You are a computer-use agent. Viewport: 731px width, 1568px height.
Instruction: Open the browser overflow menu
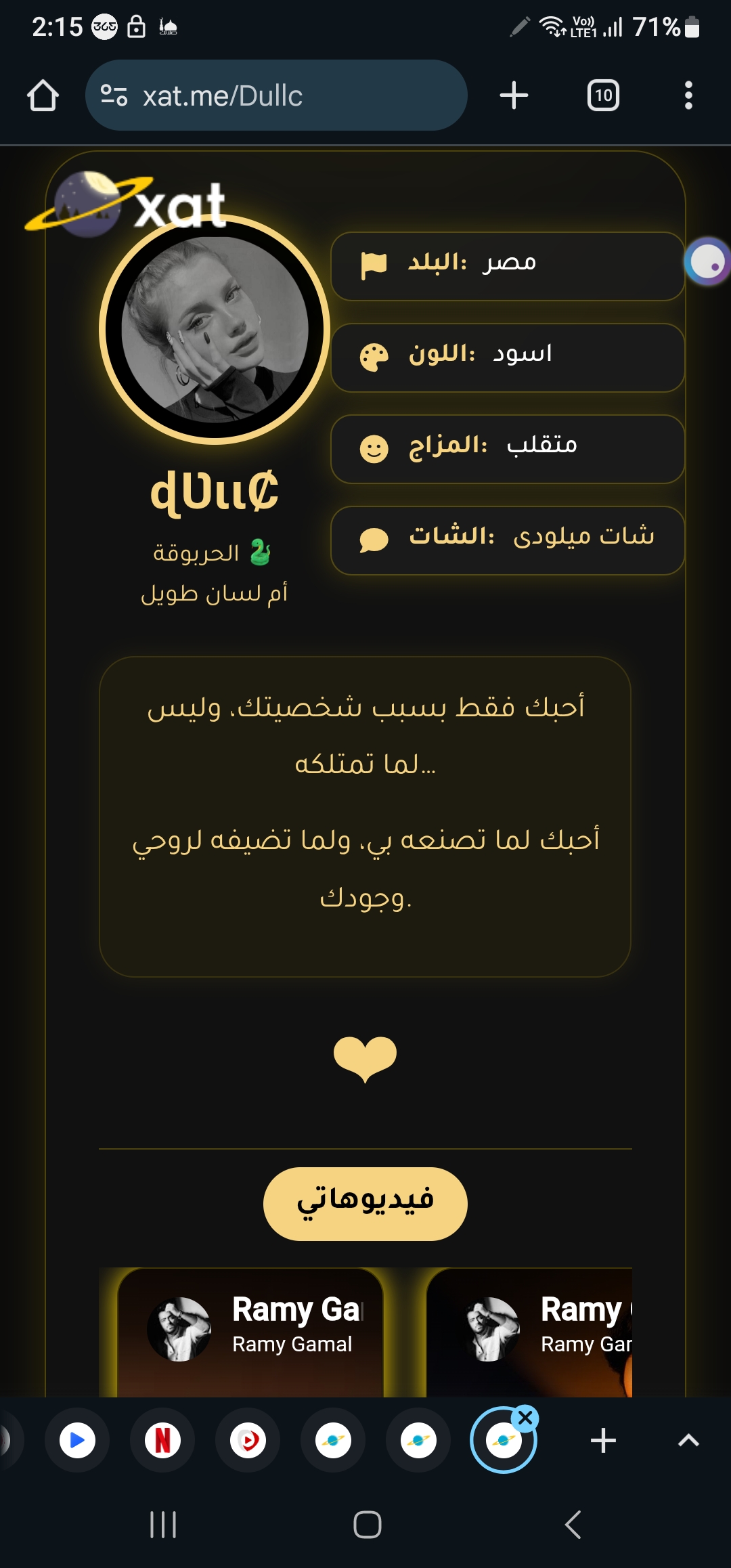(x=688, y=95)
